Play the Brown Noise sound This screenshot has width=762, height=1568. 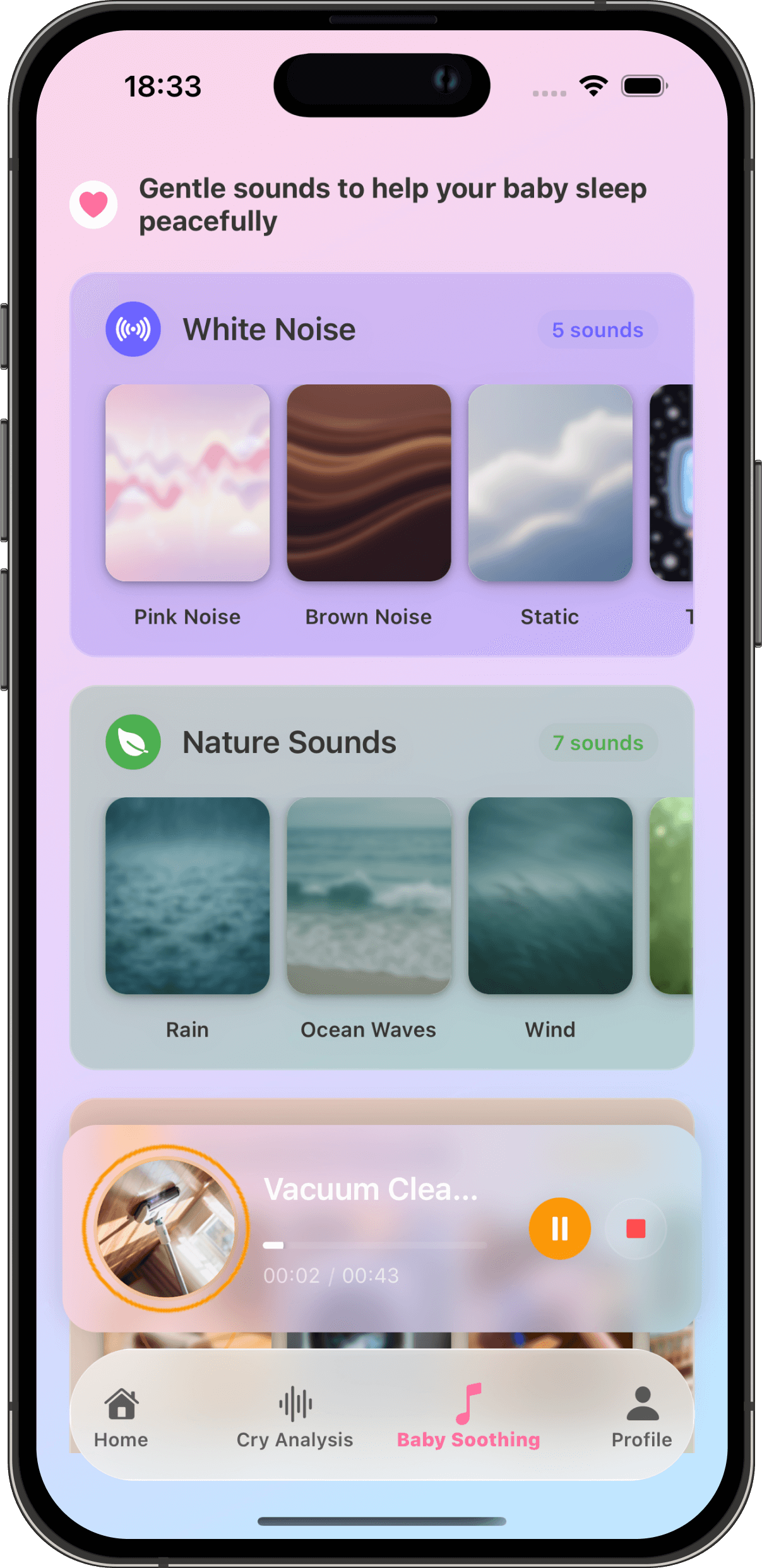pos(369,483)
